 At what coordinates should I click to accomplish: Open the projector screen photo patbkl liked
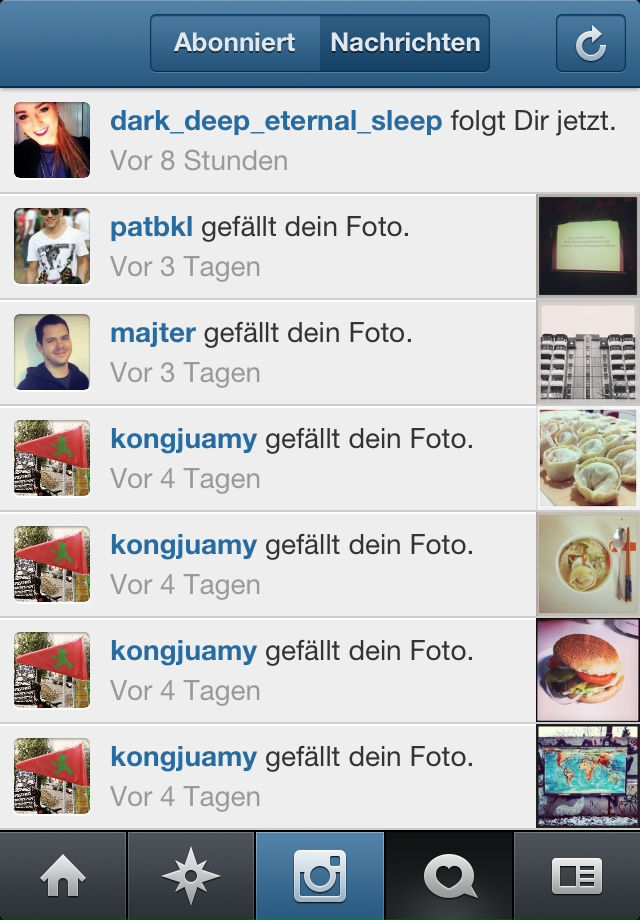[x=588, y=246]
